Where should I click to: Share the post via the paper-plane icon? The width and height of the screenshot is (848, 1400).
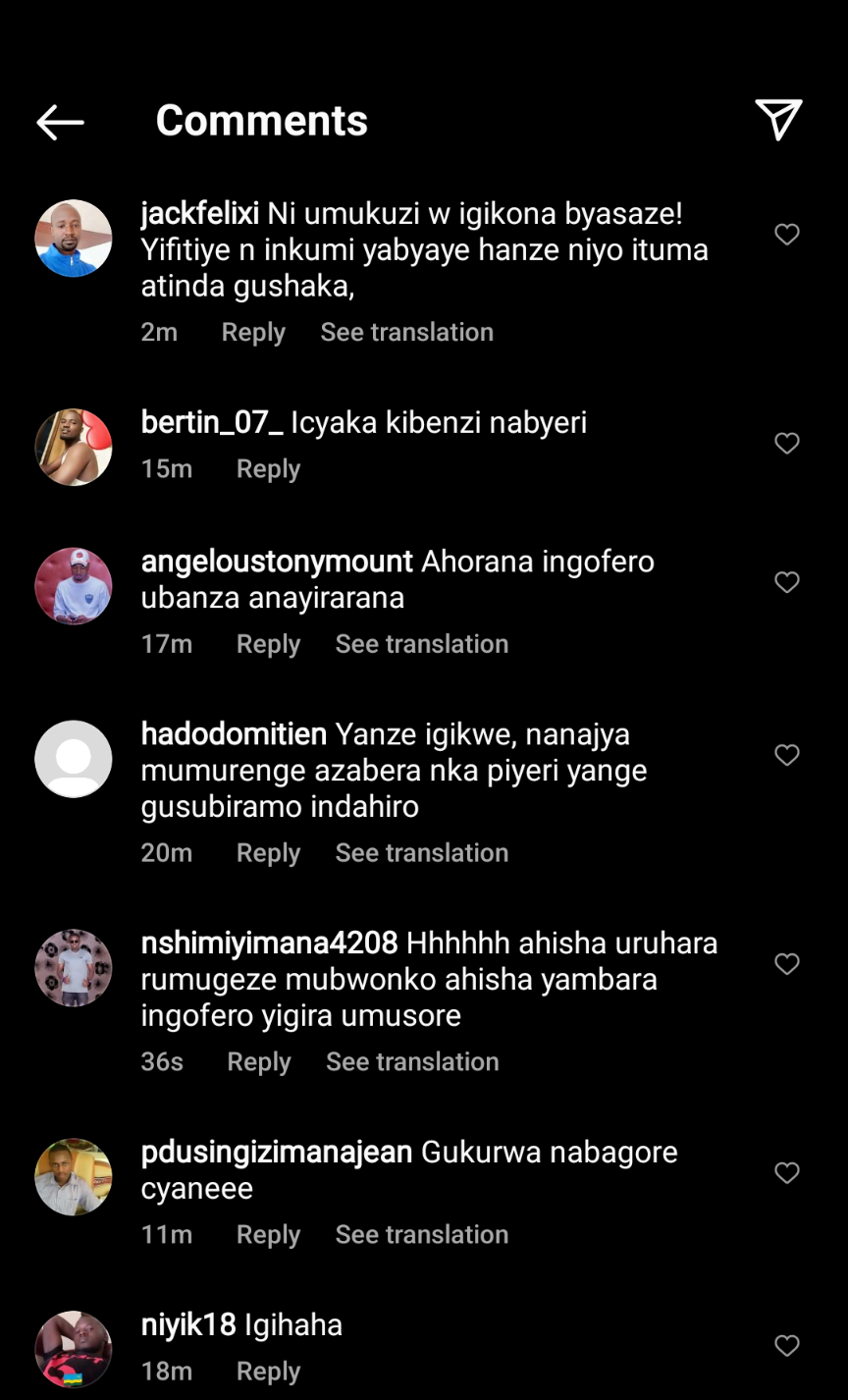pyautogui.click(x=778, y=121)
